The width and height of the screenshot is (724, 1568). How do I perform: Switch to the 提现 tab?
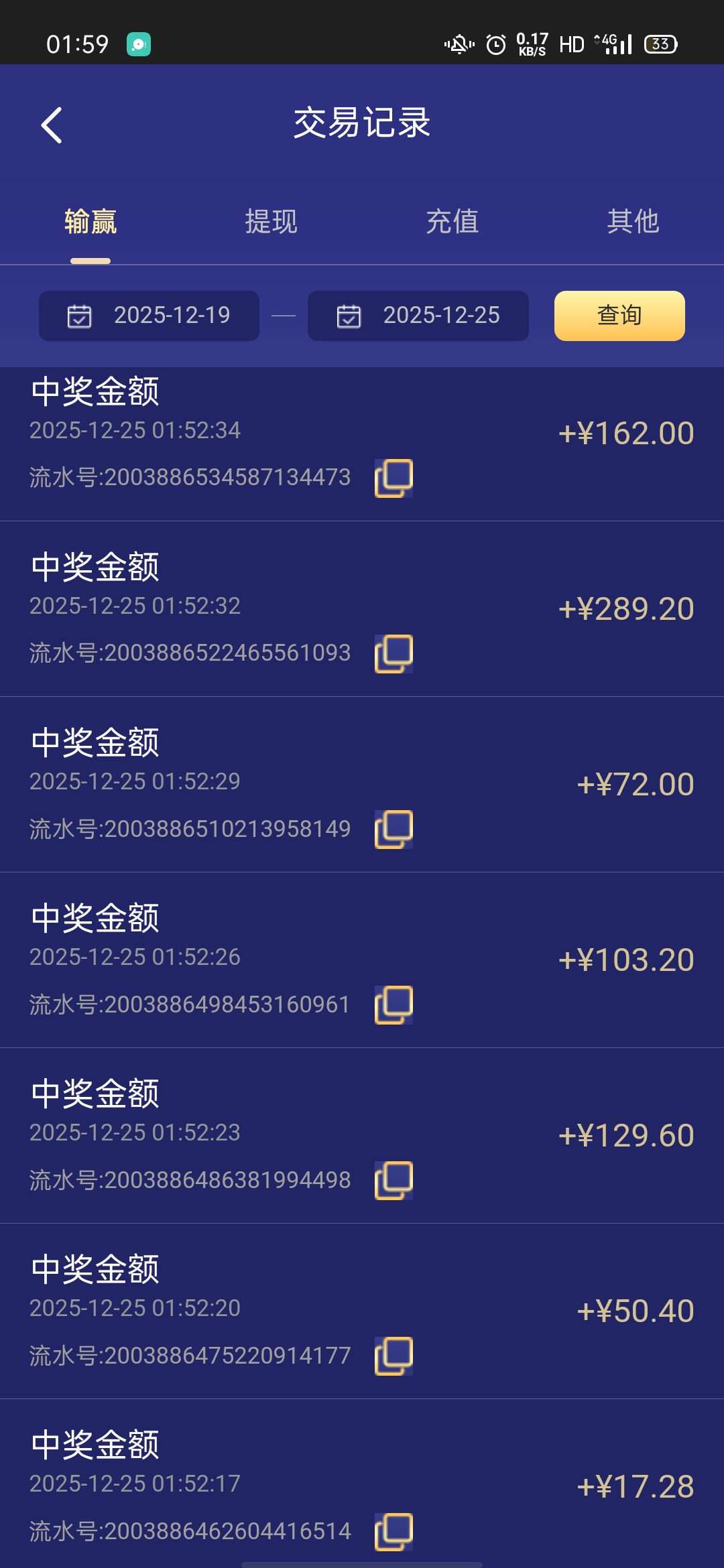click(271, 222)
